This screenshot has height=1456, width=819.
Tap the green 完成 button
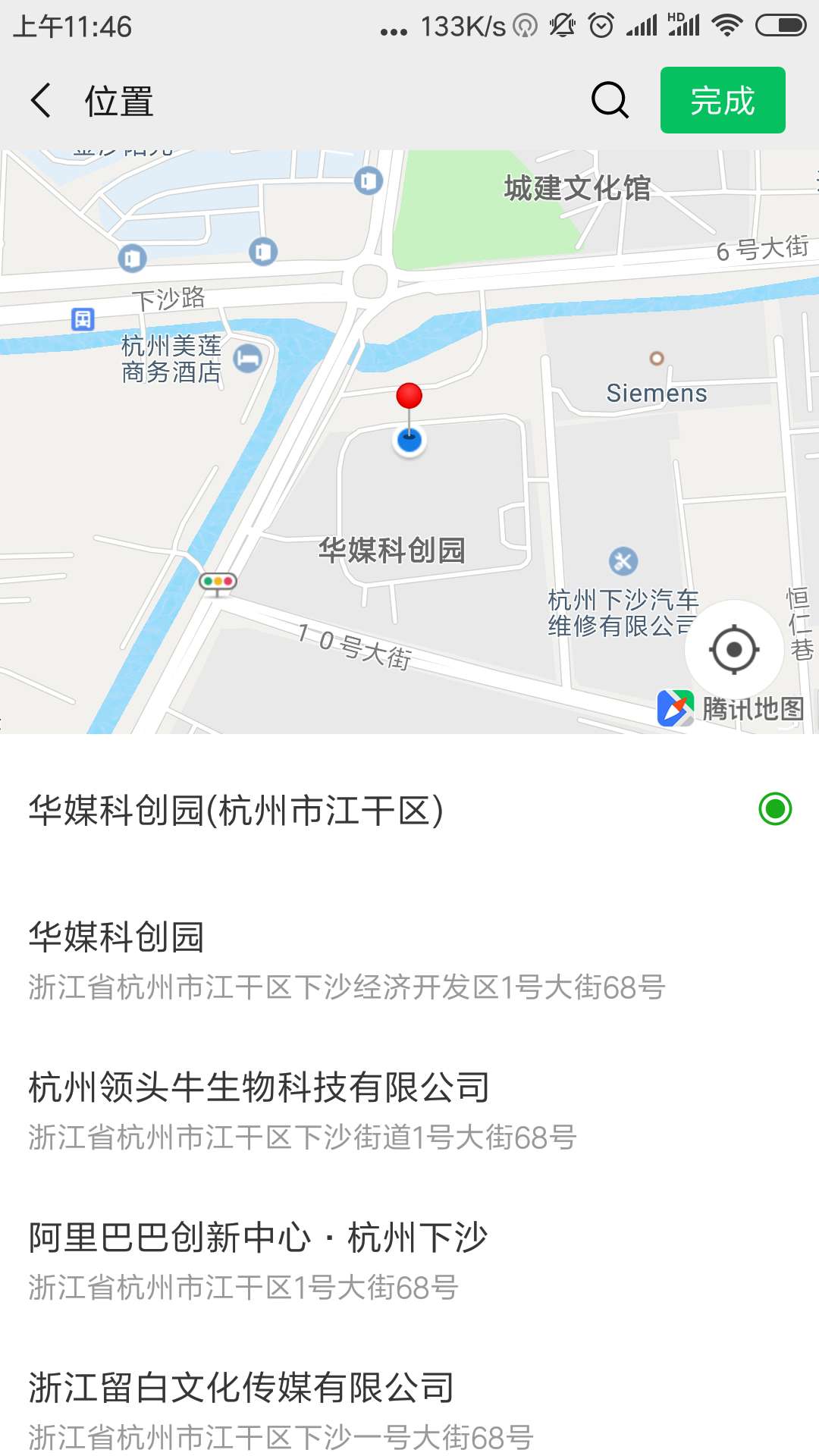click(723, 100)
